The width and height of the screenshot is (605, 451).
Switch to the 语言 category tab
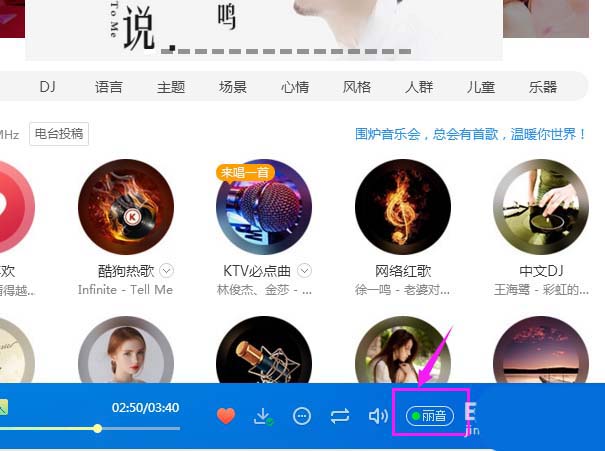click(109, 87)
